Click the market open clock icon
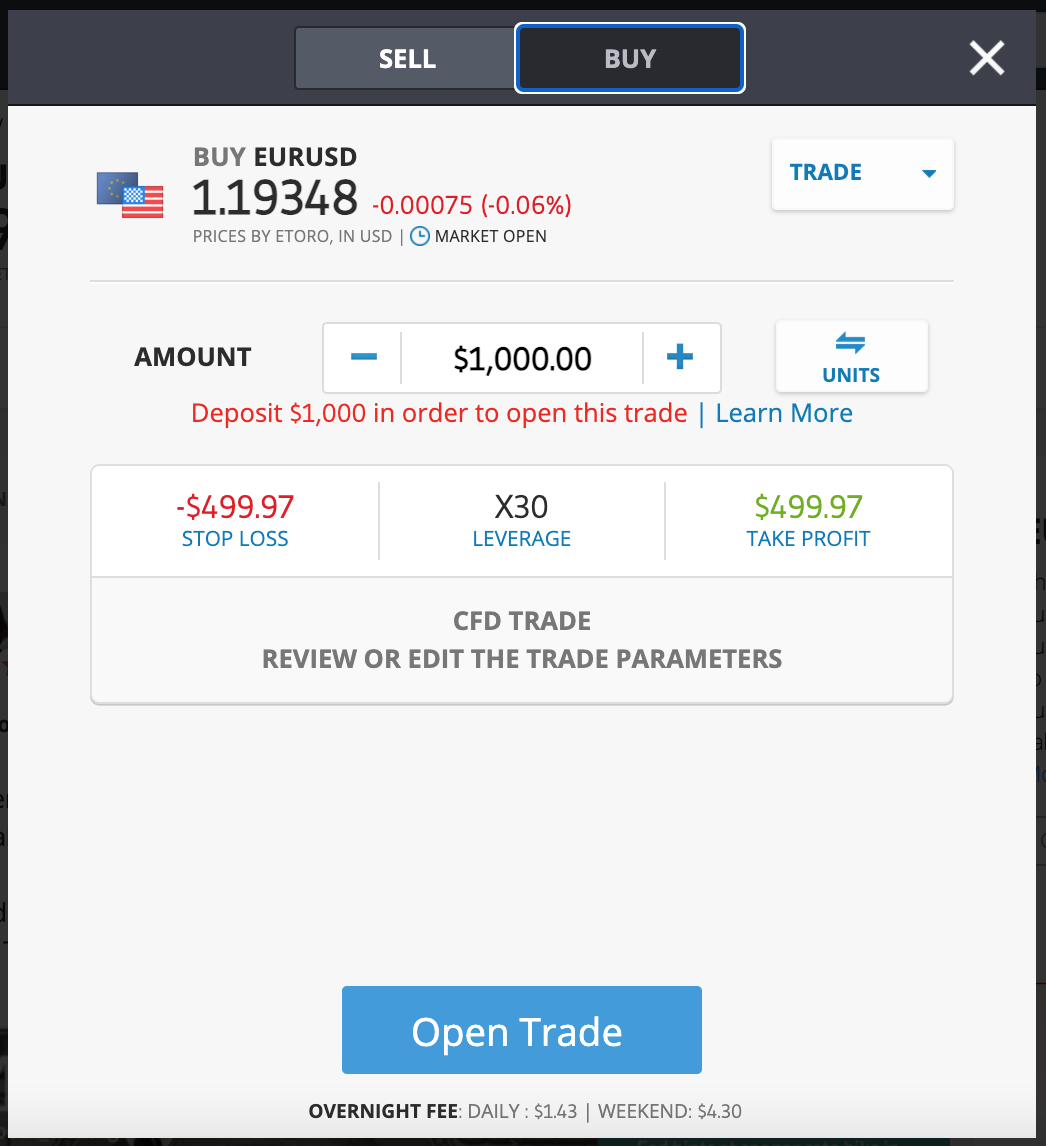This screenshot has height=1146, width=1046. tap(421, 236)
